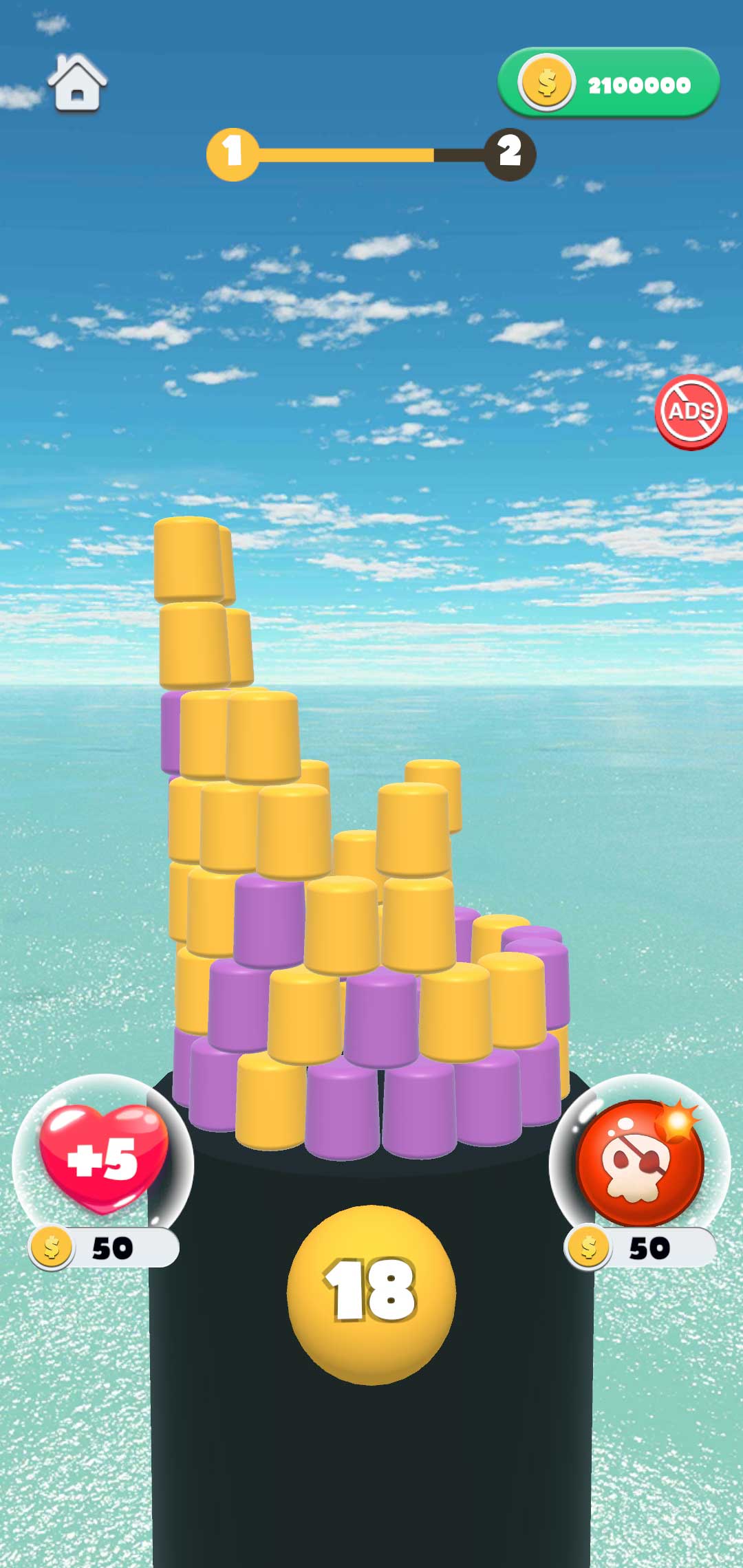Viewport: 743px width, 1568px height.
Task: Tap the crossed-out ADS circle
Action: point(690,413)
